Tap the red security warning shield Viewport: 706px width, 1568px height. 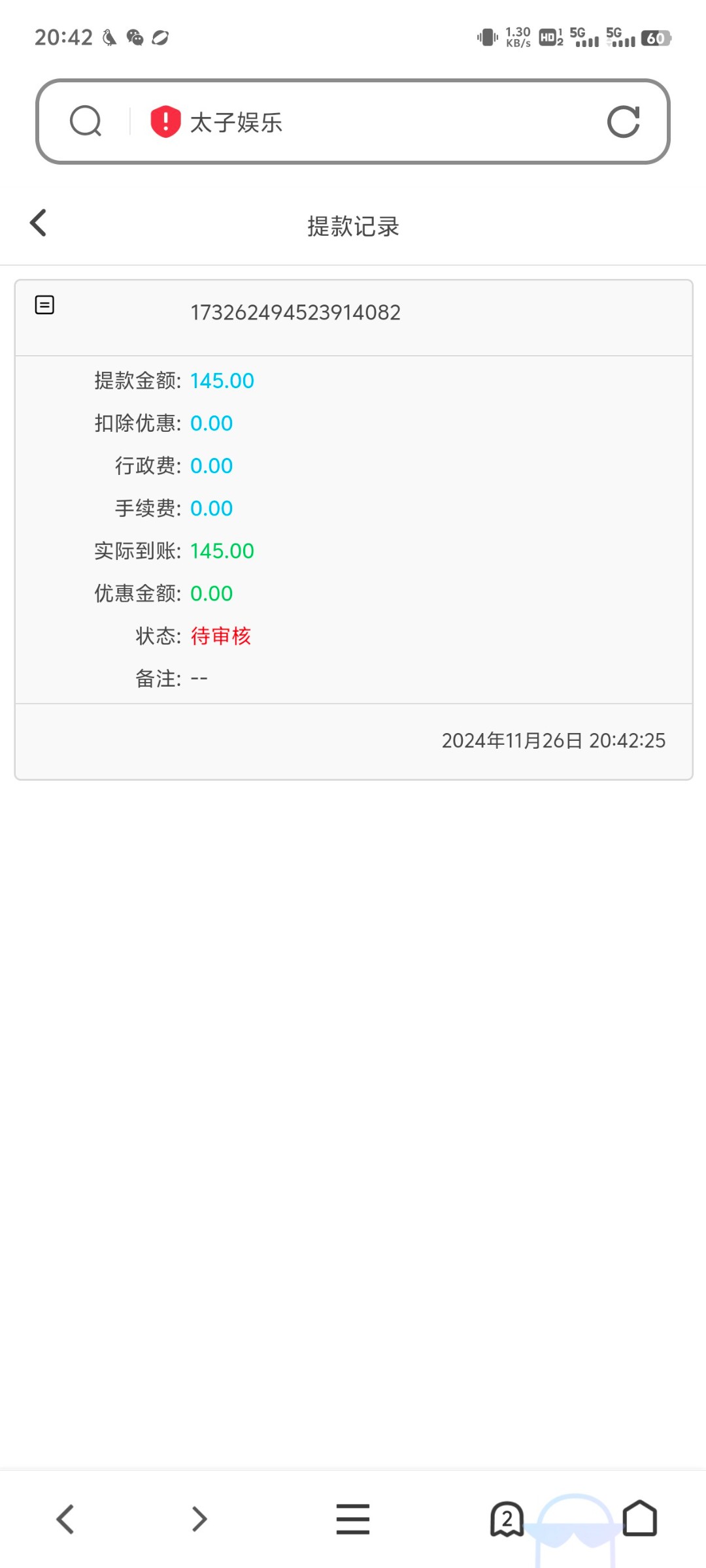165,122
